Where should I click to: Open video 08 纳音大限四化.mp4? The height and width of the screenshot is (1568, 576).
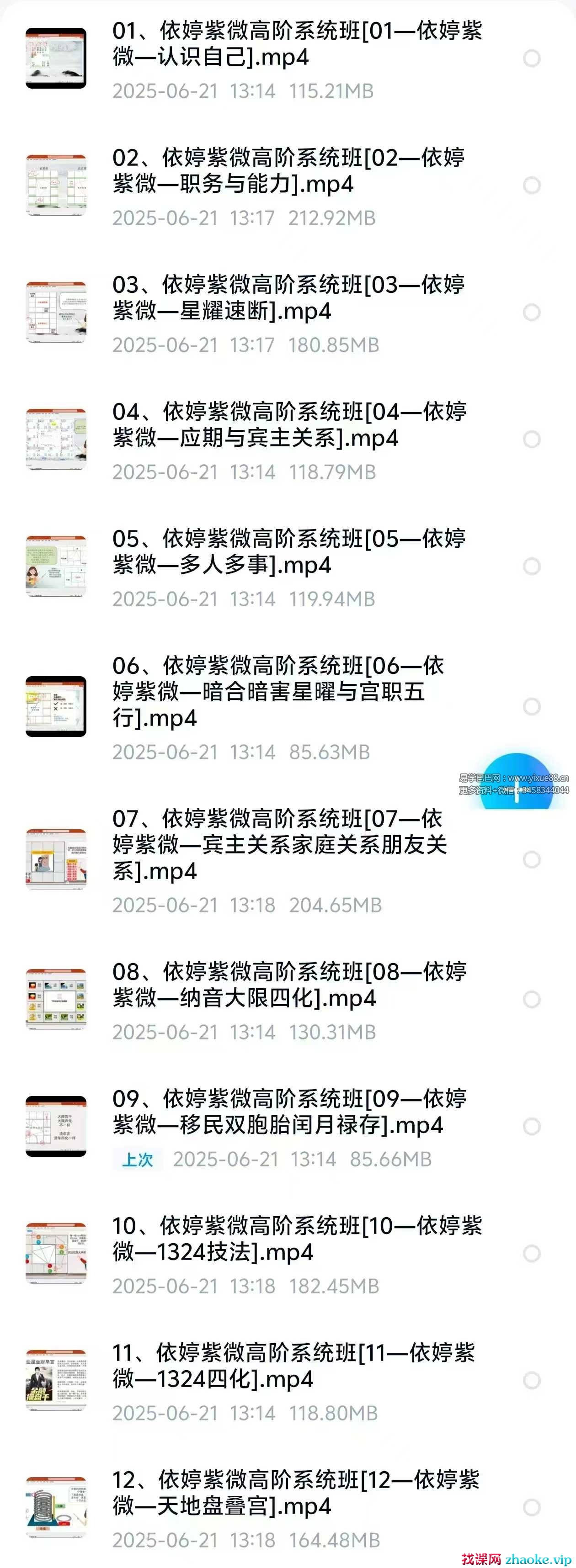click(288, 985)
